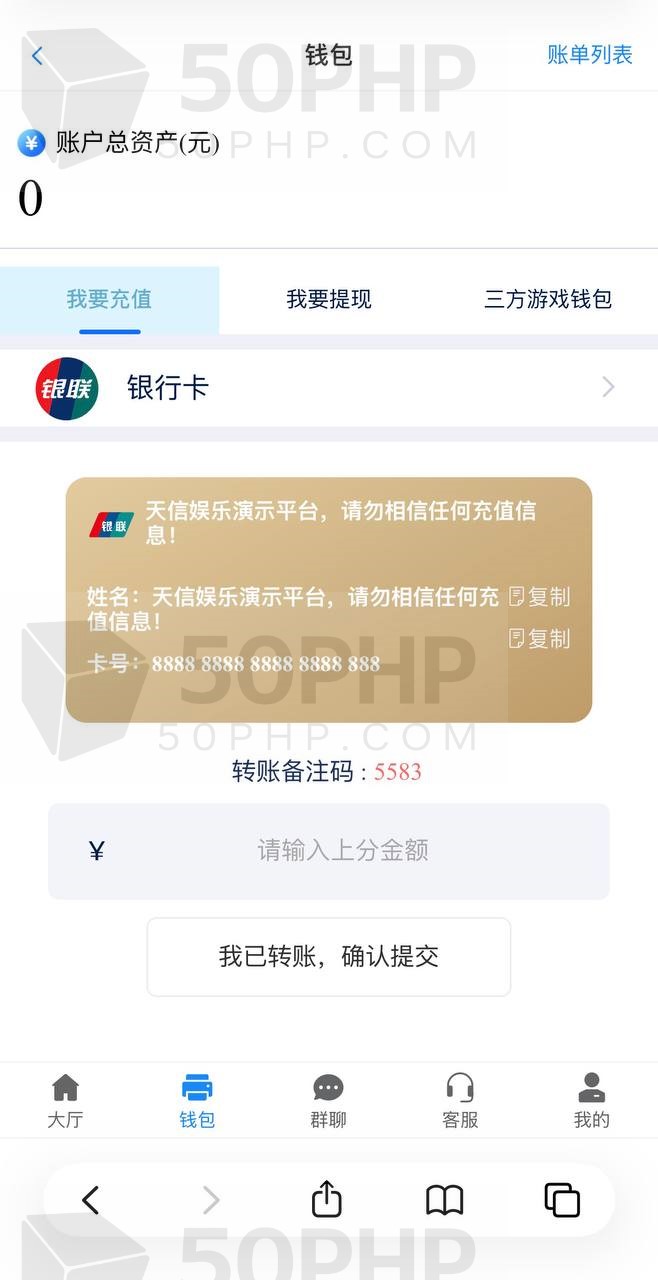This screenshot has width=658, height=1280.
Task: Open the 三方游戏钱包 tab
Action: tap(548, 299)
